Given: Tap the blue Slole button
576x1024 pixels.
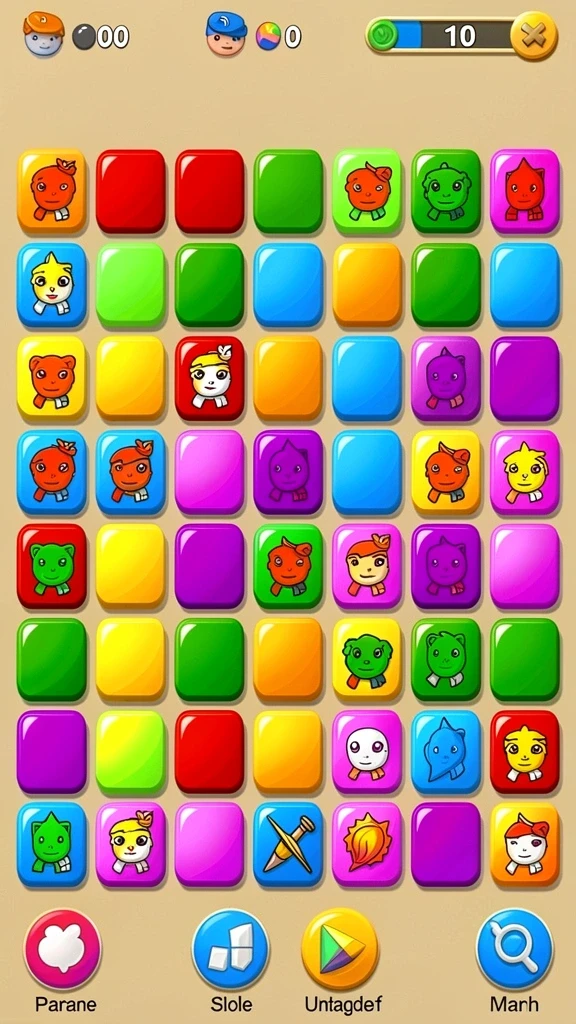Looking at the screenshot, I should coord(231,948).
